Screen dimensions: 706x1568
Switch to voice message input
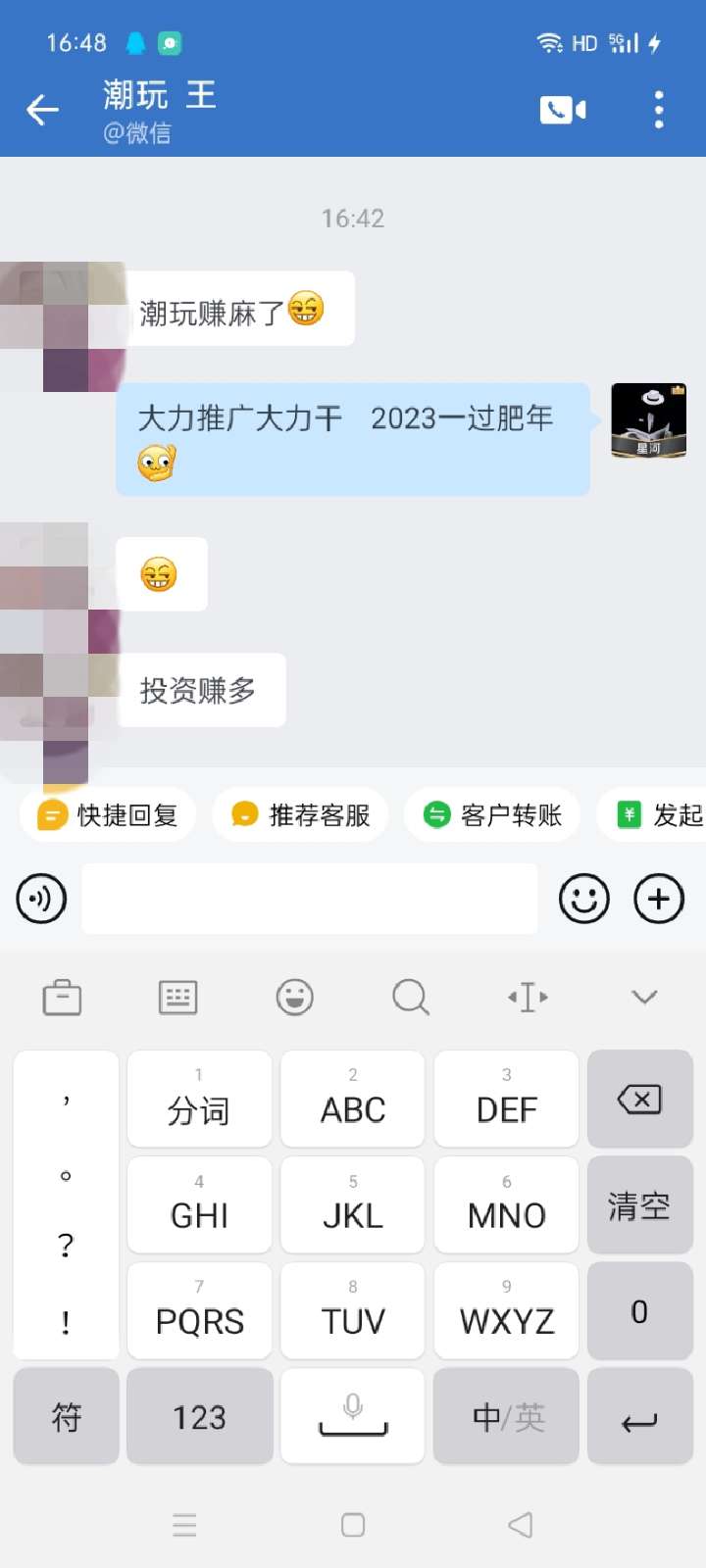[41, 899]
